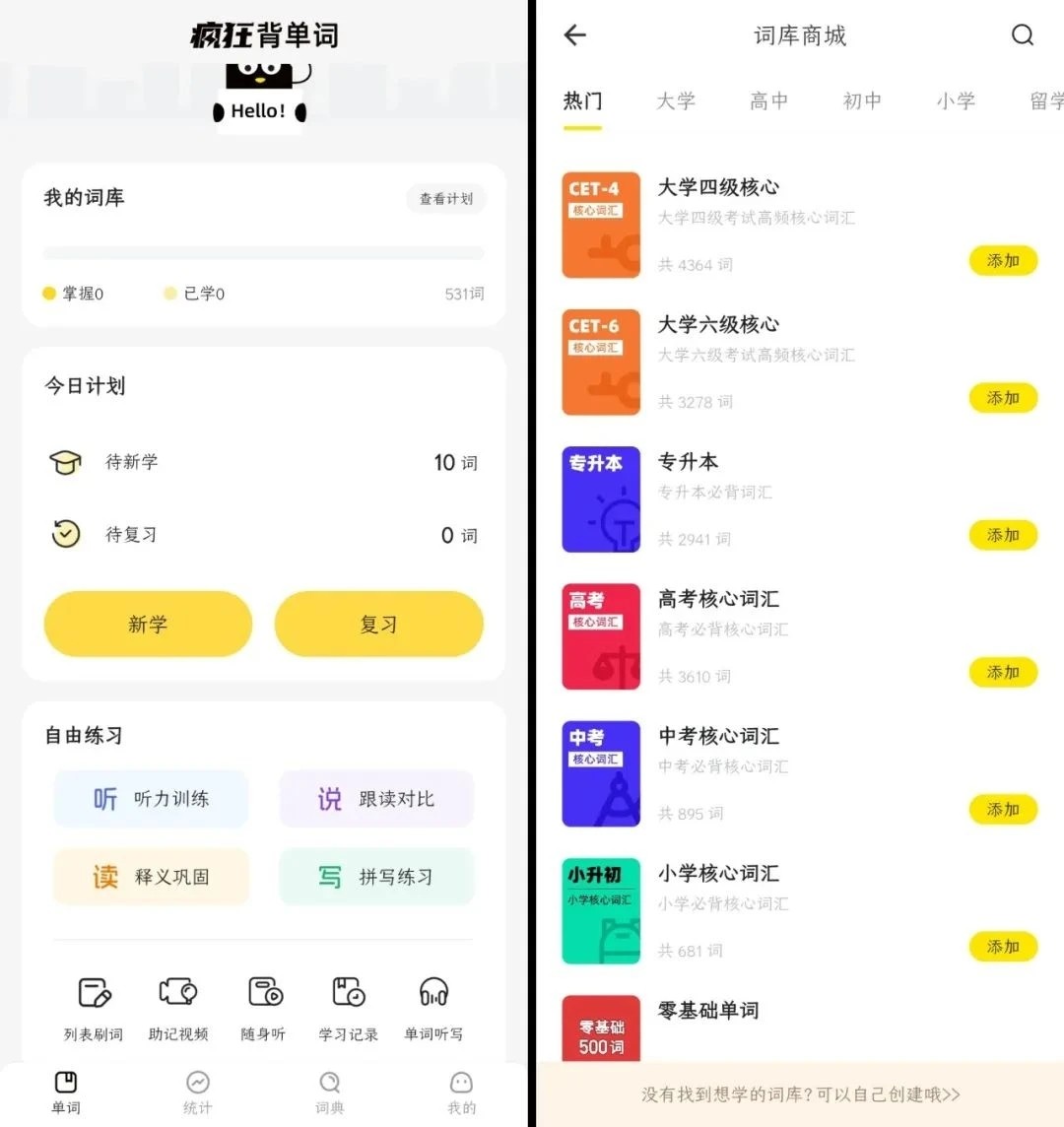Open 听力训练 practice

click(x=151, y=799)
